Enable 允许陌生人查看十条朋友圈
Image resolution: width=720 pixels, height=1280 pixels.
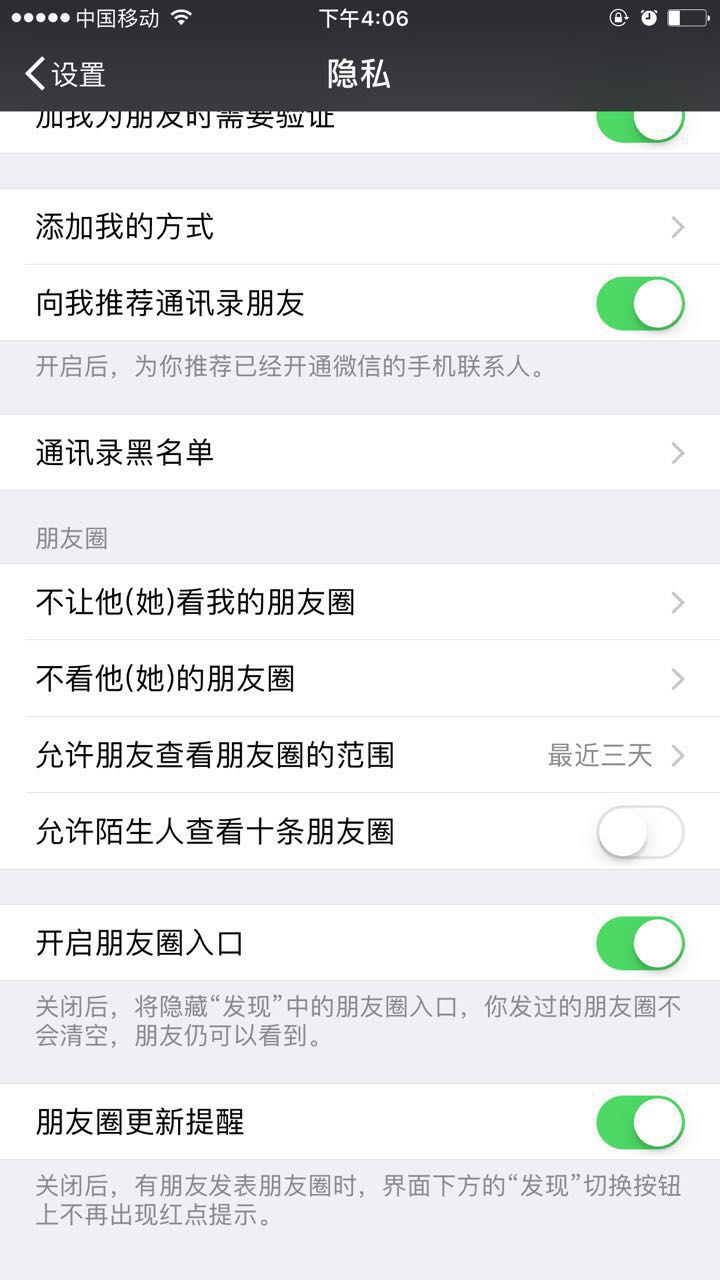(640, 832)
